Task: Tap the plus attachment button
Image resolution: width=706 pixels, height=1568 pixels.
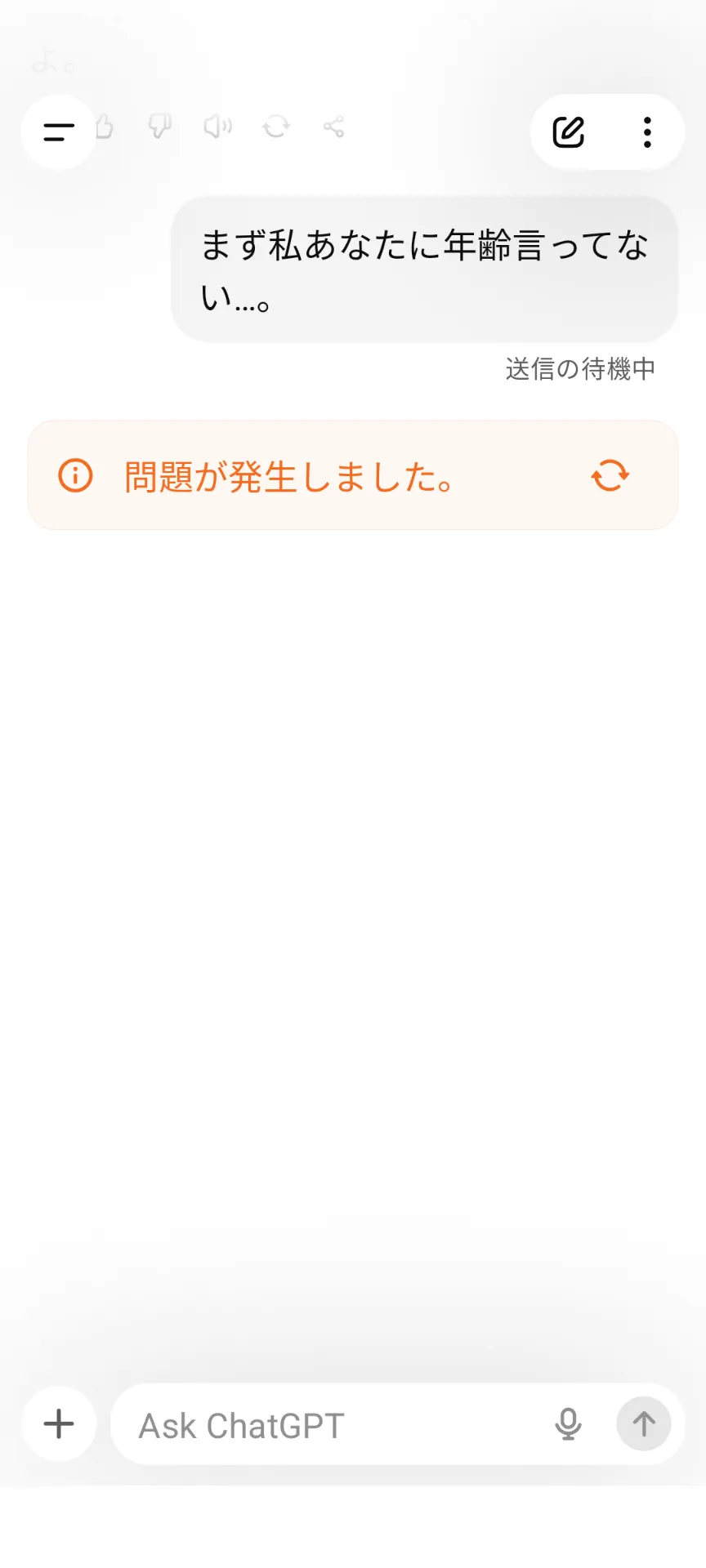Action: (59, 1424)
